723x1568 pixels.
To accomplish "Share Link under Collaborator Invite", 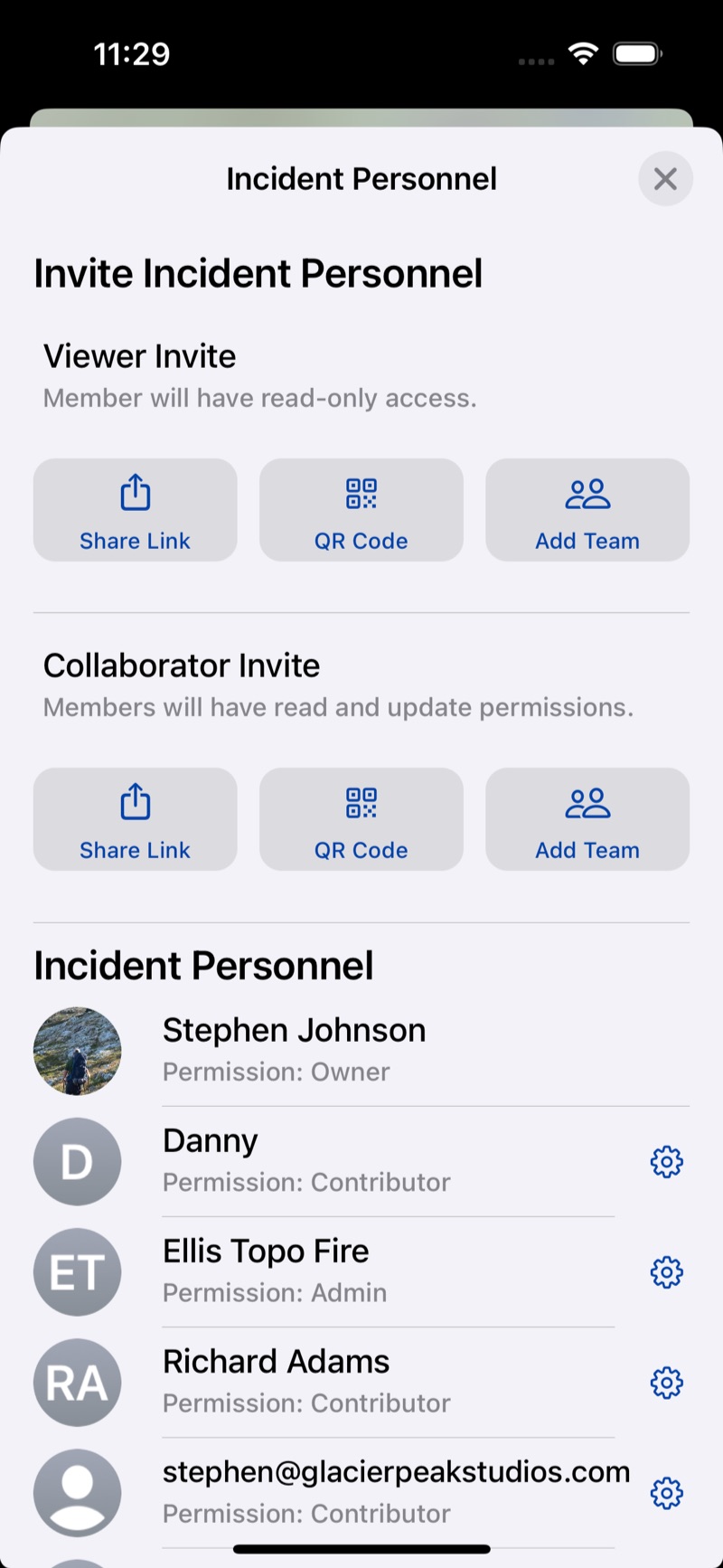I will pyautogui.click(x=136, y=819).
